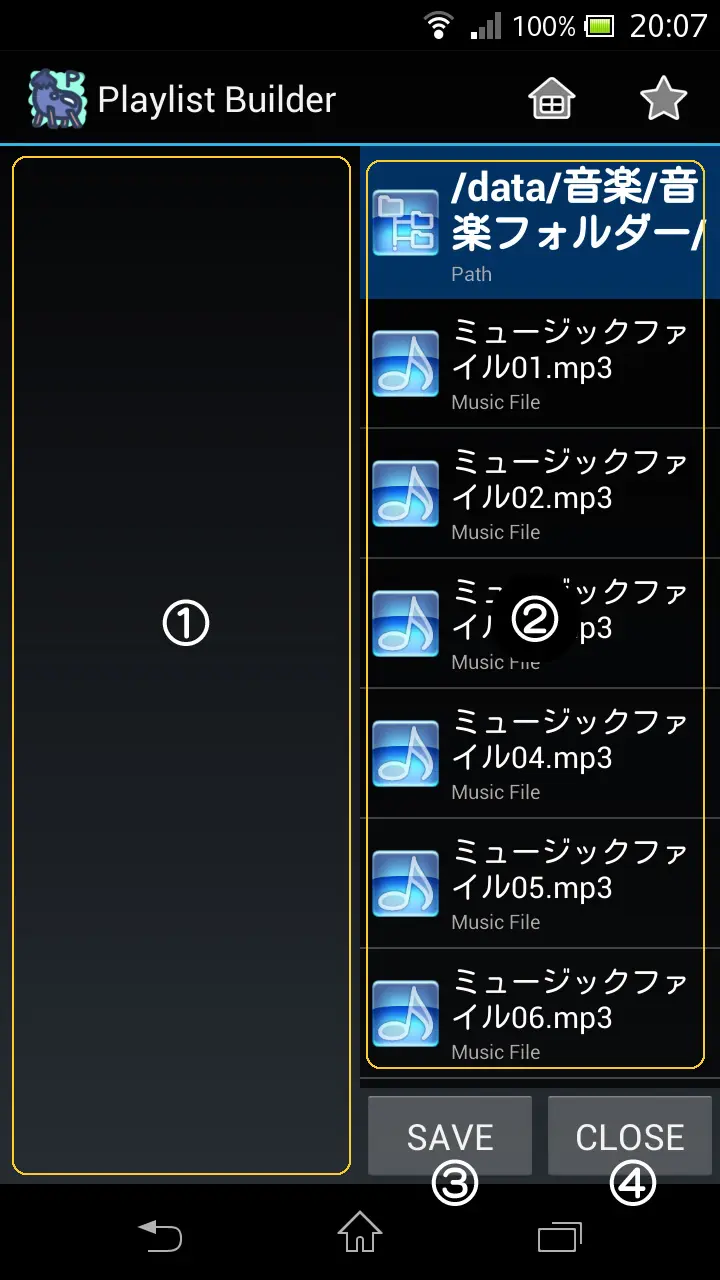Tap the CLOSE button

630,1136
